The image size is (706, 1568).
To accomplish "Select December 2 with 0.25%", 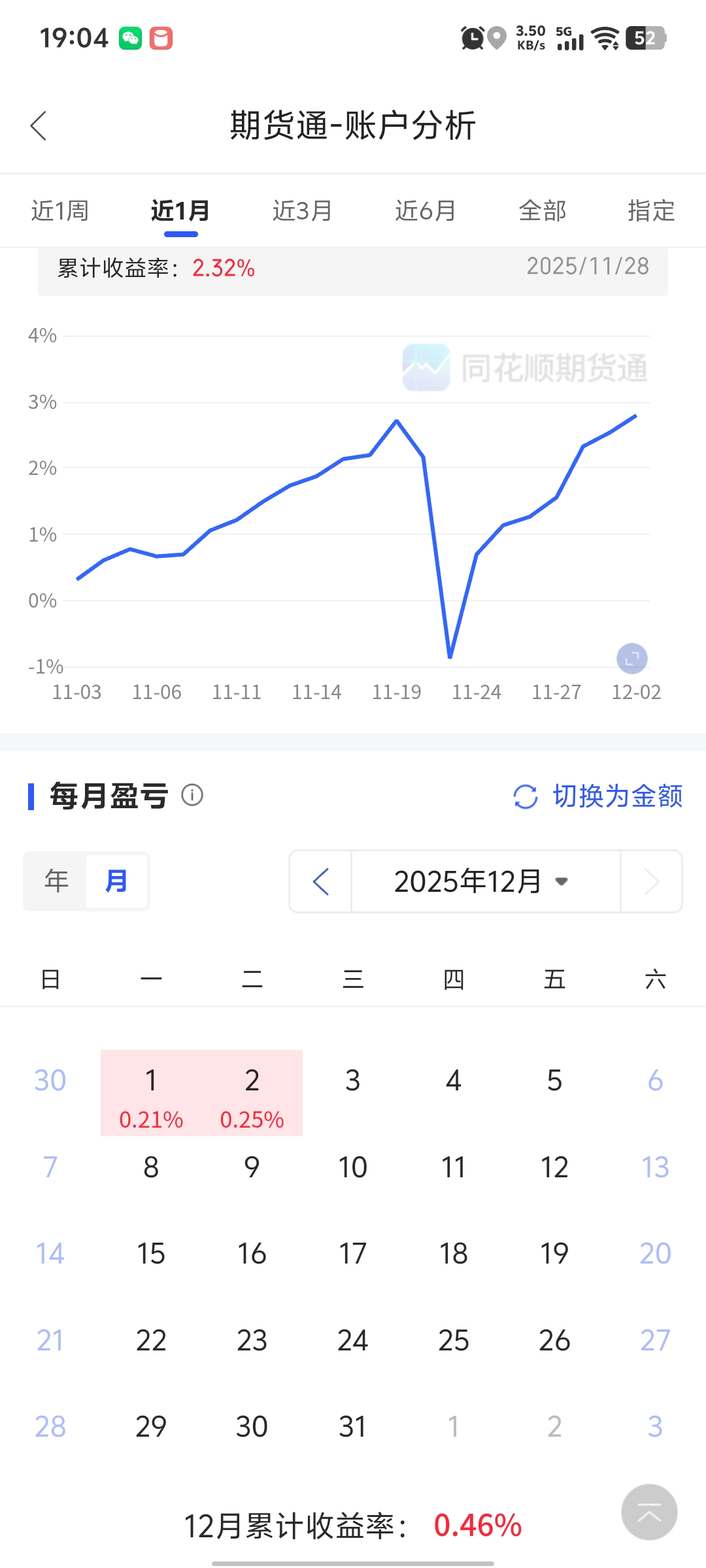I will (x=252, y=1093).
